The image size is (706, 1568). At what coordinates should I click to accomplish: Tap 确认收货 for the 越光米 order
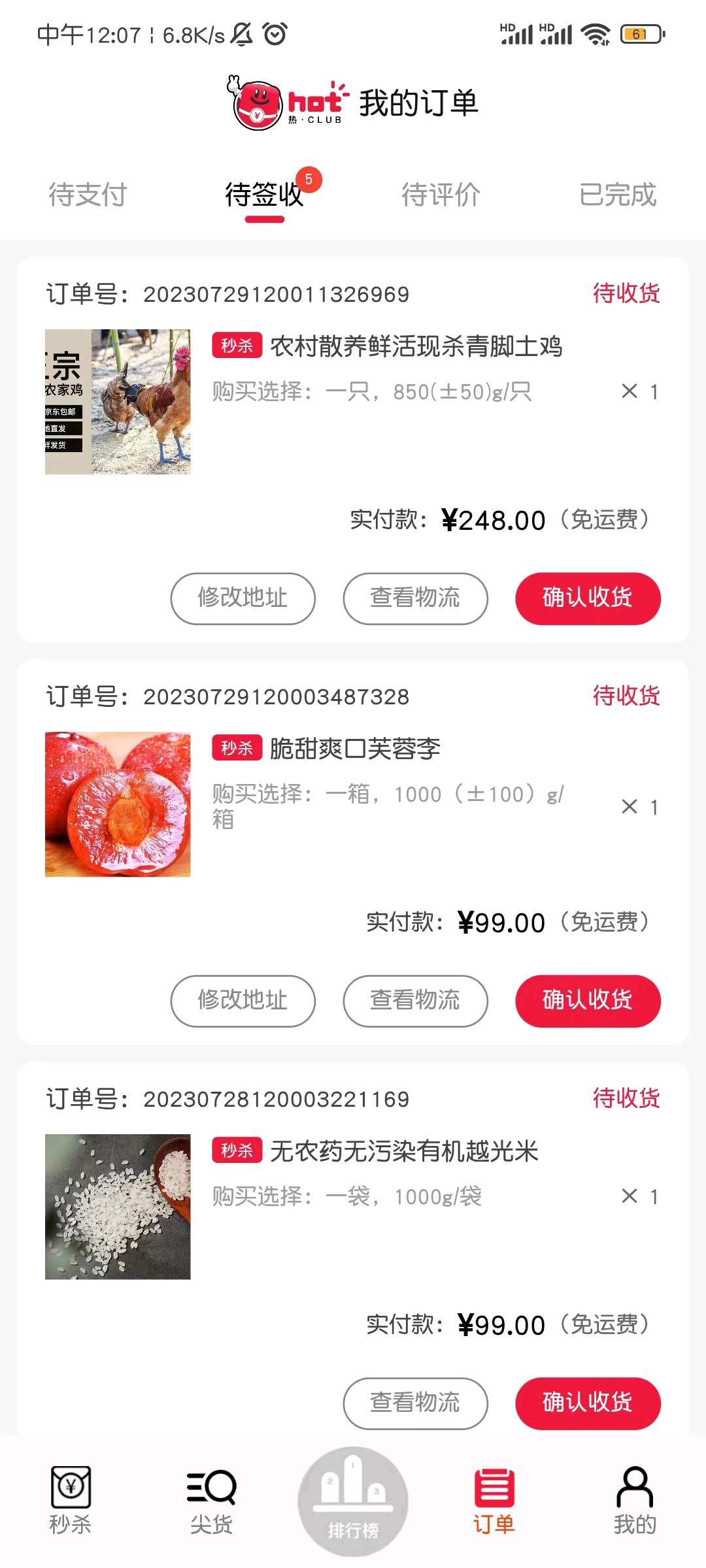pyautogui.click(x=588, y=1403)
